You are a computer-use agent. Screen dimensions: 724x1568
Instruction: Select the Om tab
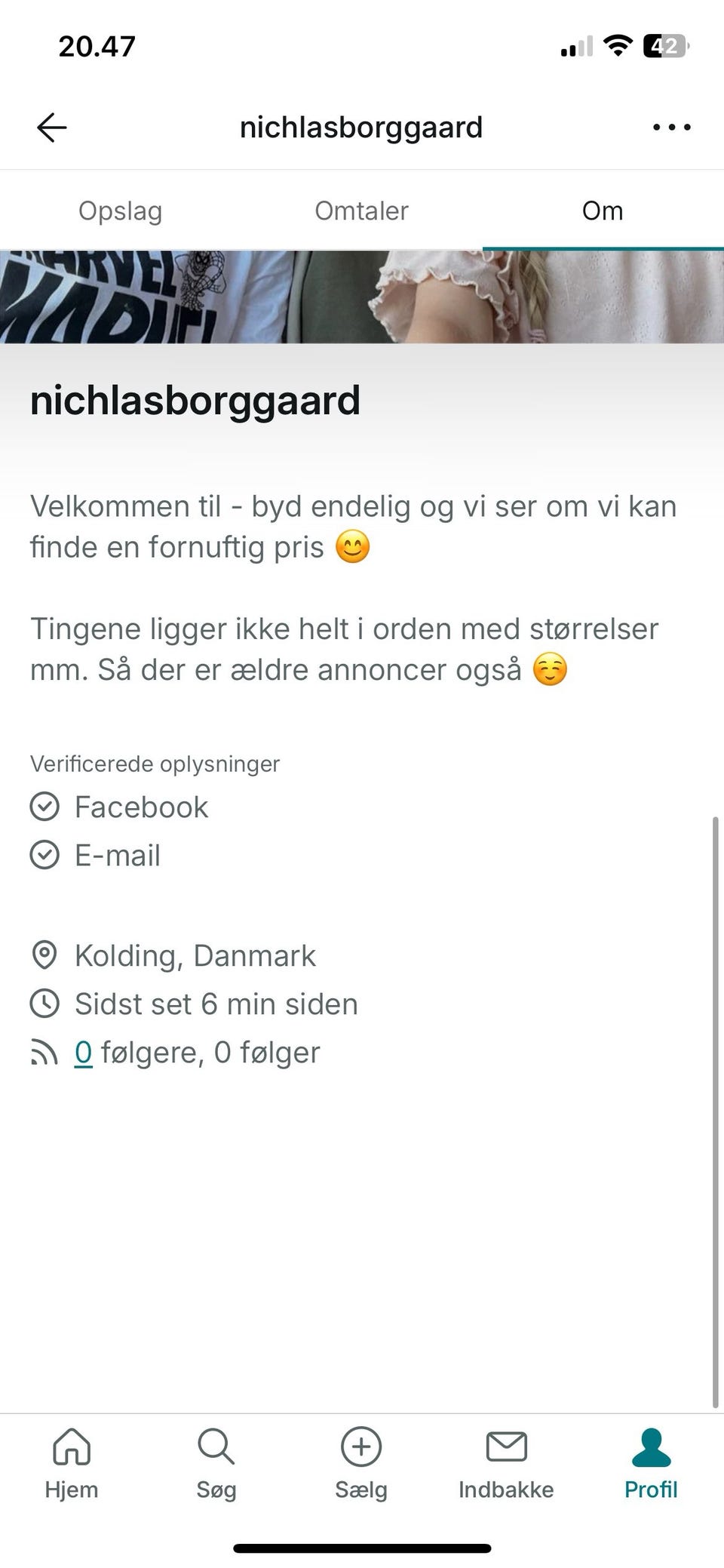click(603, 211)
